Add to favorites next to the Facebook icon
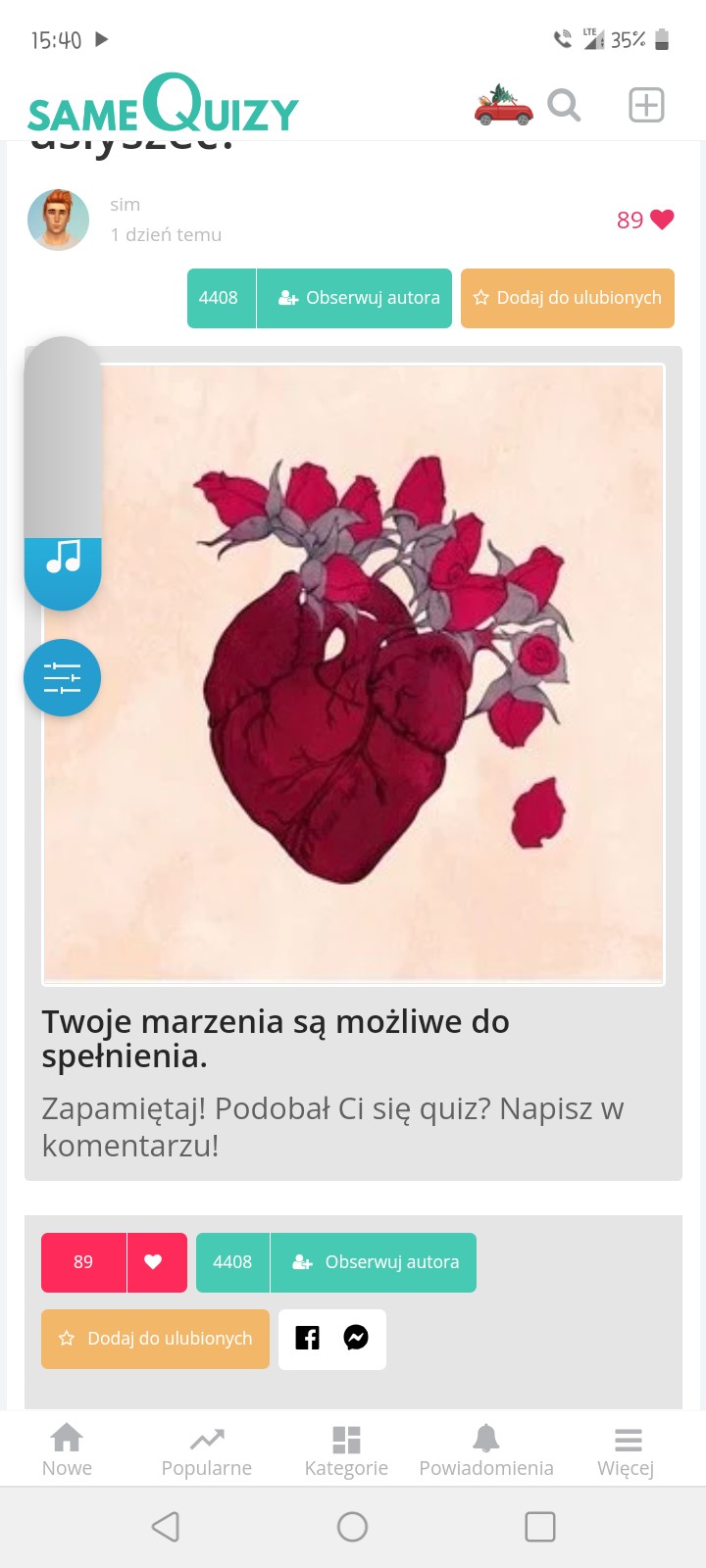This screenshot has height=1568, width=706. (x=155, y=1339)
